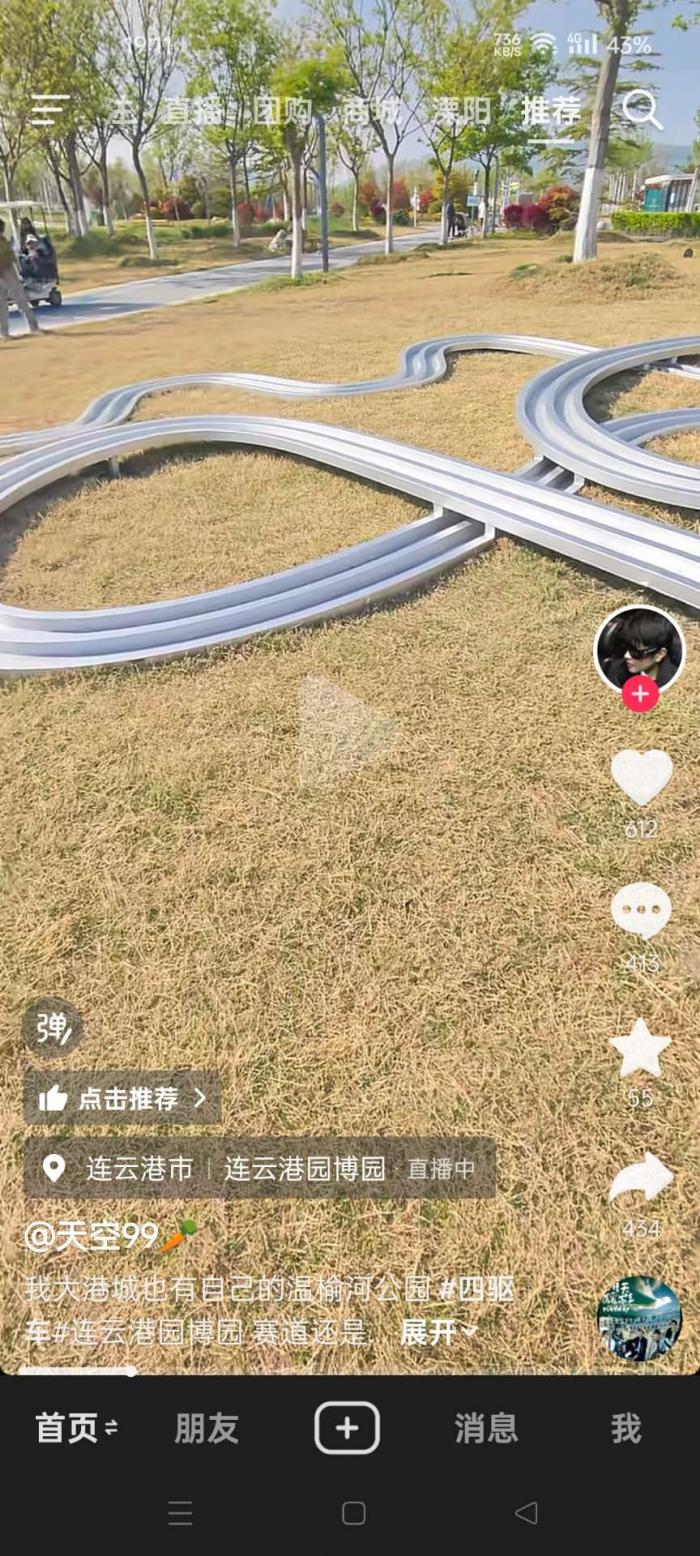
Task: Switch to the 团购 top tab
Action: pos(282,111)
